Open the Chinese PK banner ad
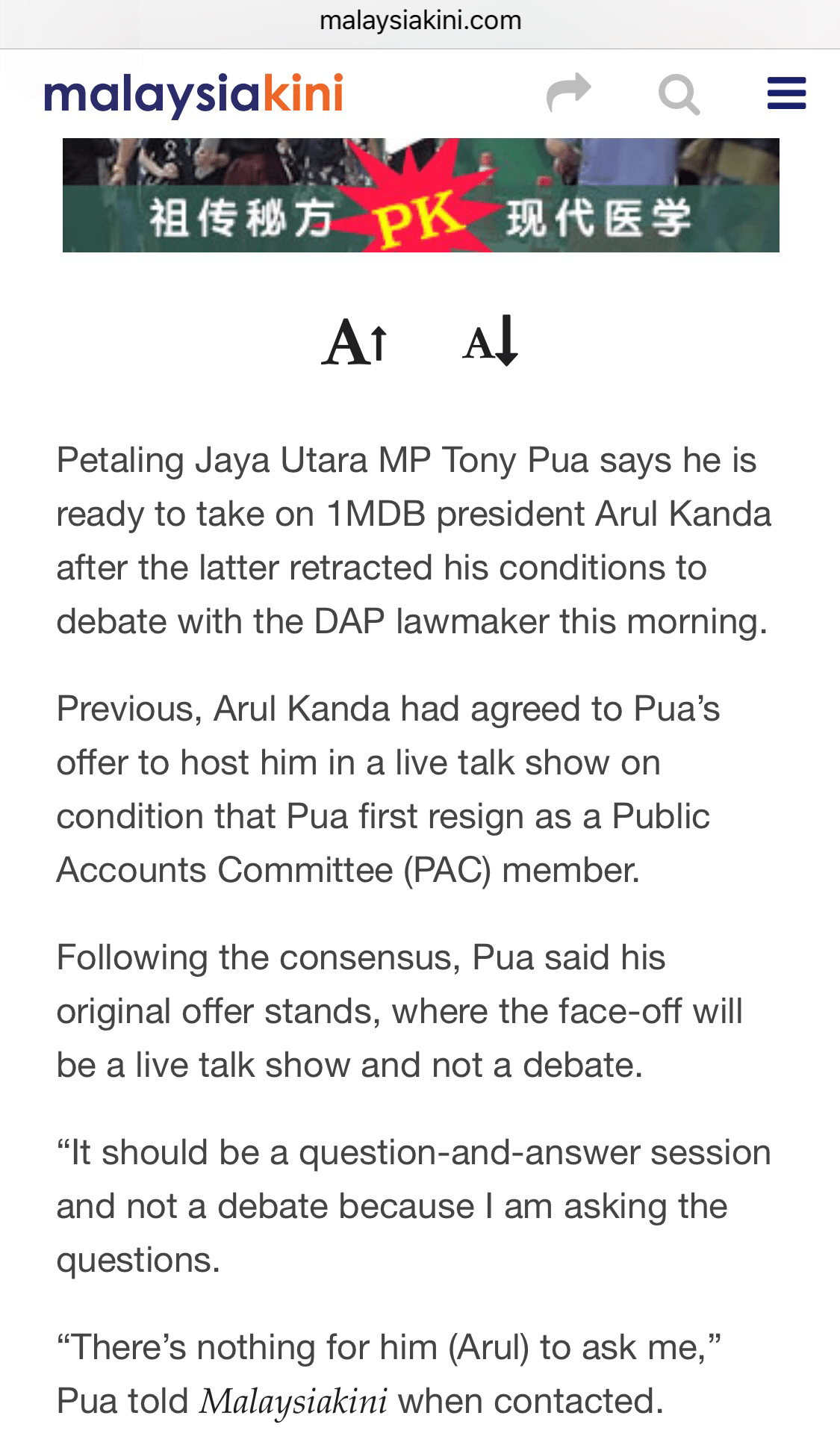This screenshot has width=840, height=1454. tap(420, 196)
